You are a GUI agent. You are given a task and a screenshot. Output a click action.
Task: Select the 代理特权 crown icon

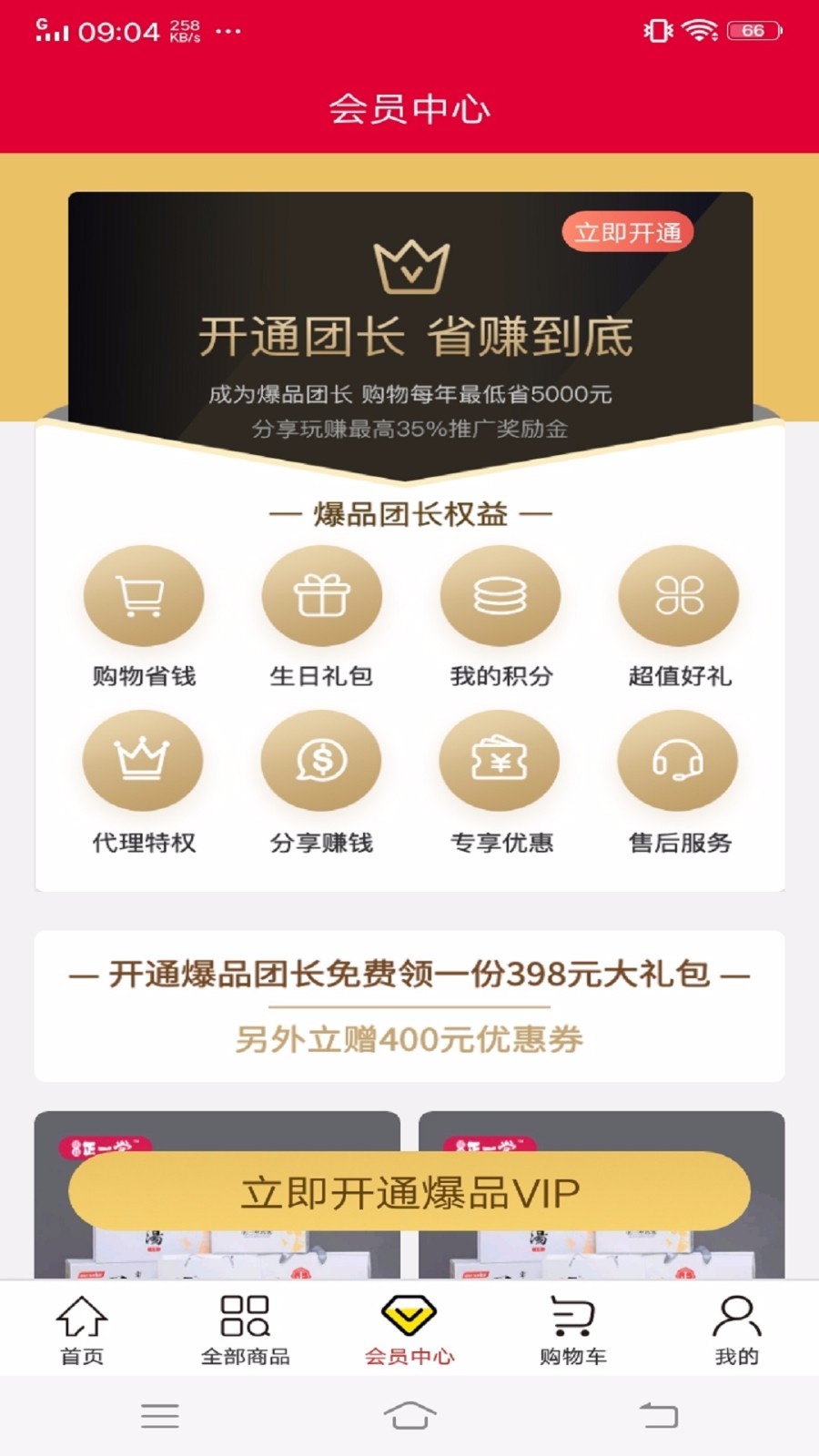point(142,760)
